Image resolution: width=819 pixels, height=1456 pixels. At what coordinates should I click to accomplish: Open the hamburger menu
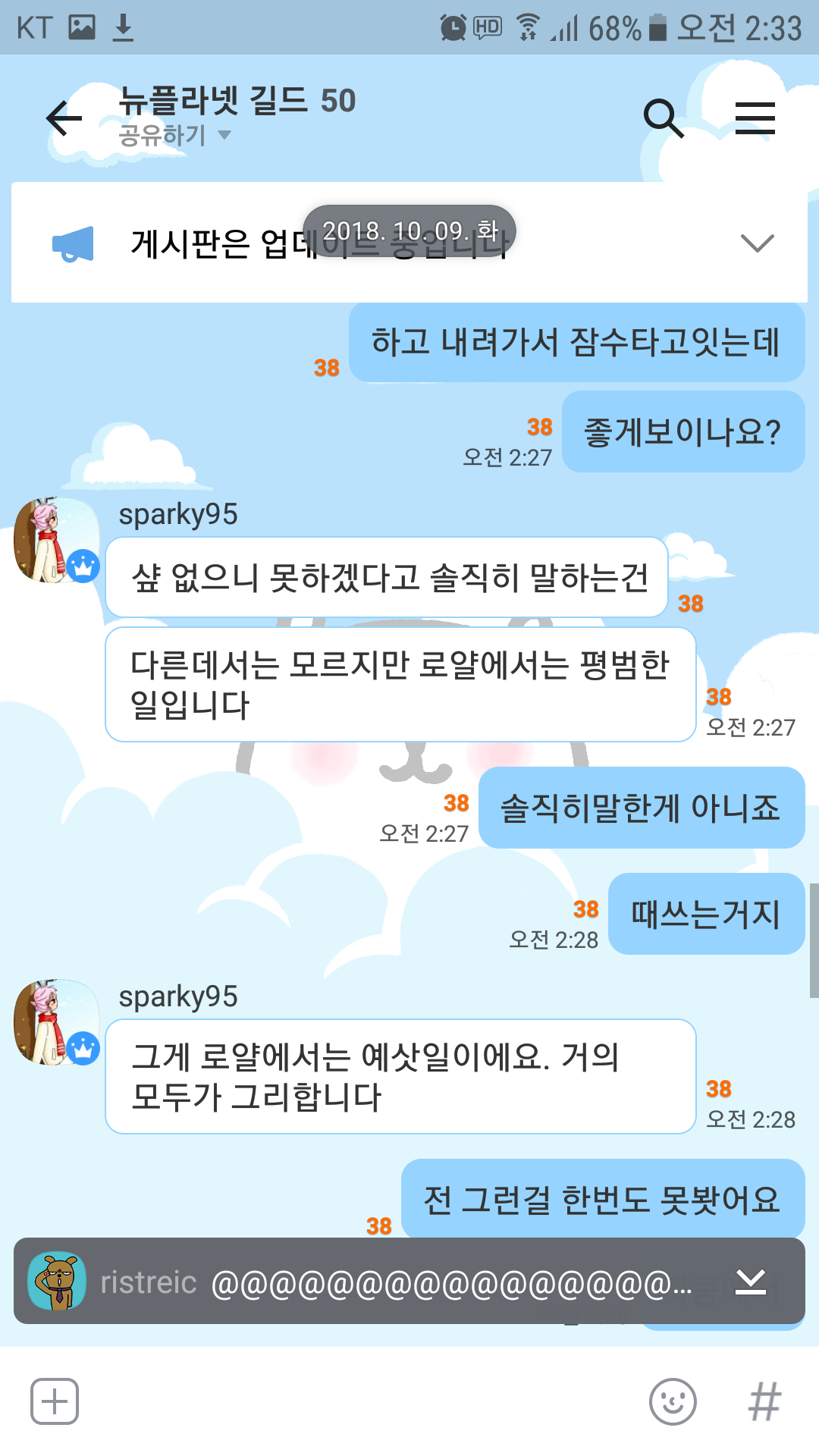(755, 118)
